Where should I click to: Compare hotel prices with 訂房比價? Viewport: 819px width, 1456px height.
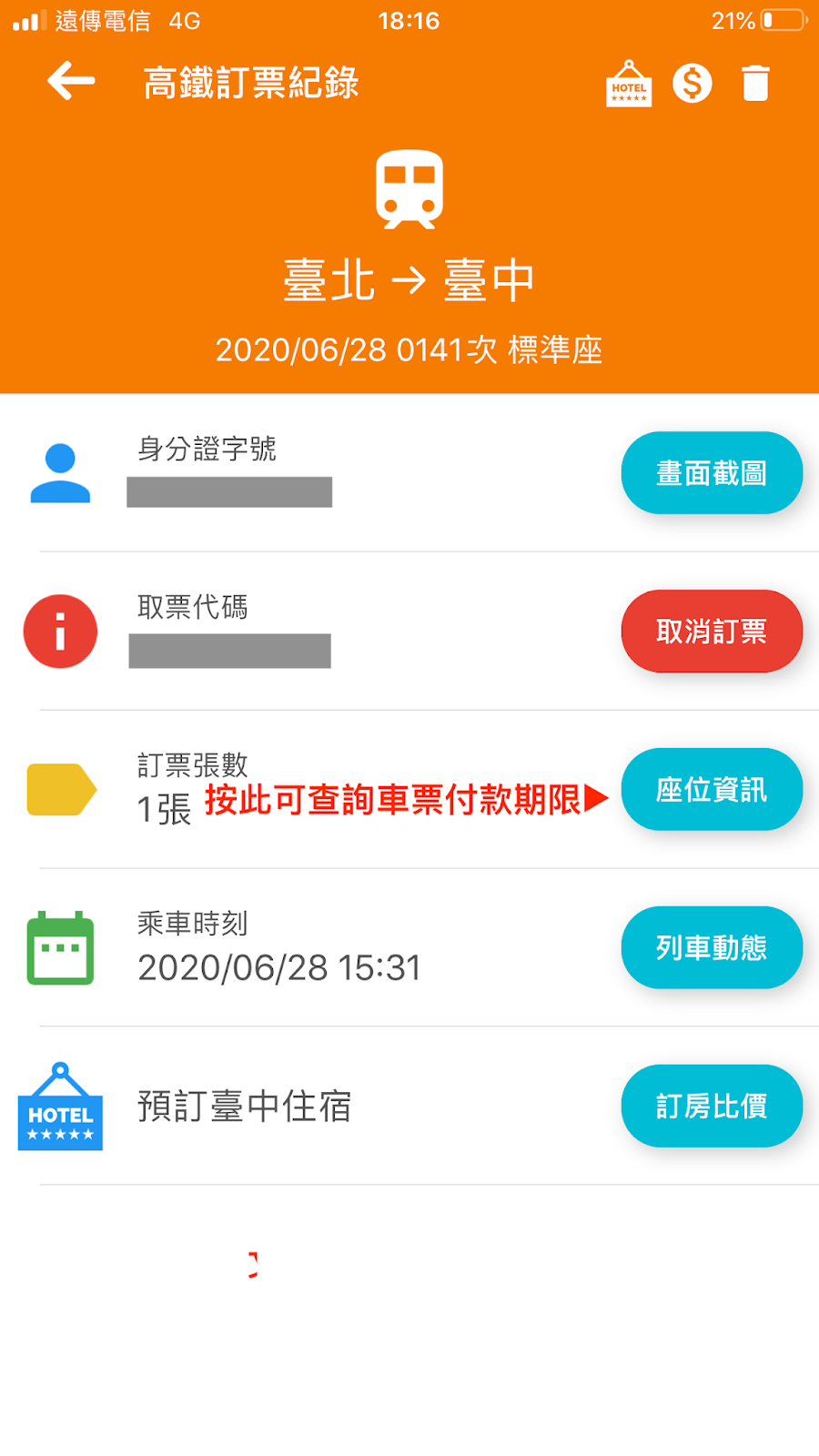pos(712,1107)
